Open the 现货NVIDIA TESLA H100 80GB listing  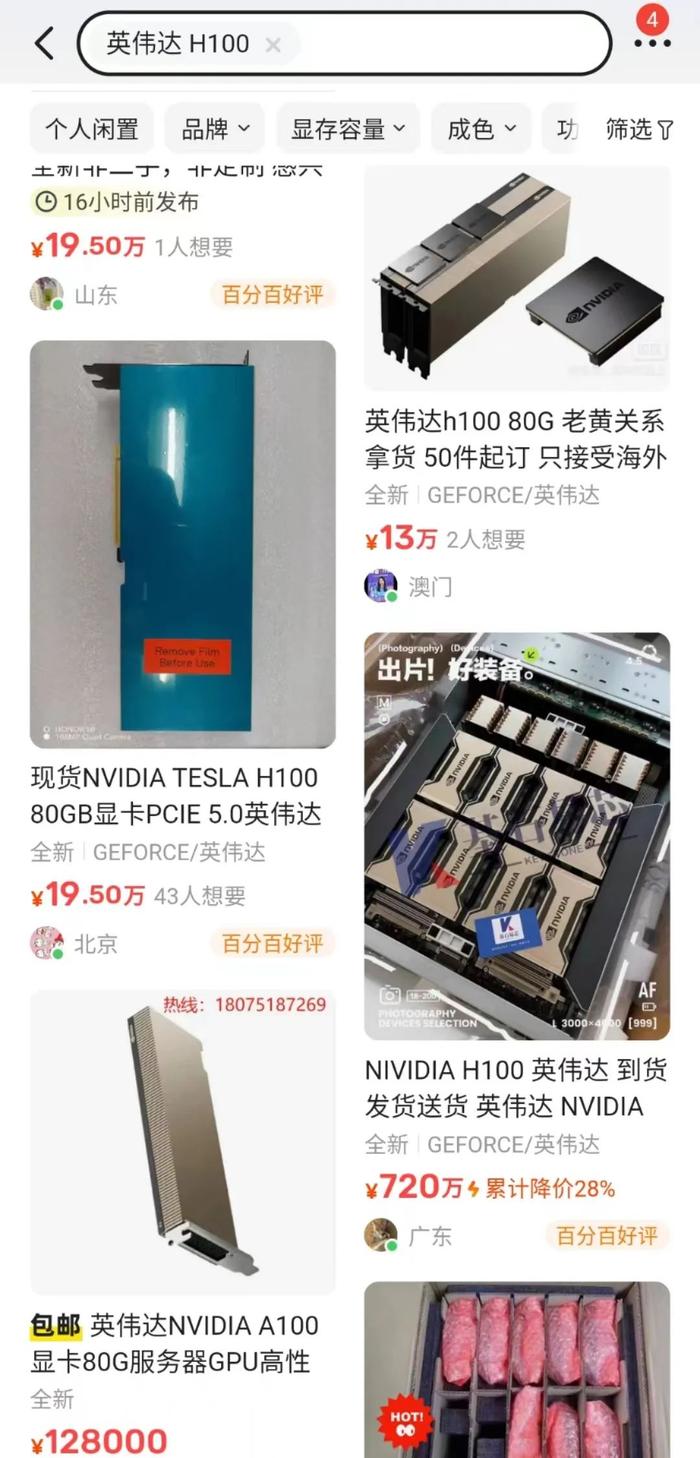click(182, 545)
